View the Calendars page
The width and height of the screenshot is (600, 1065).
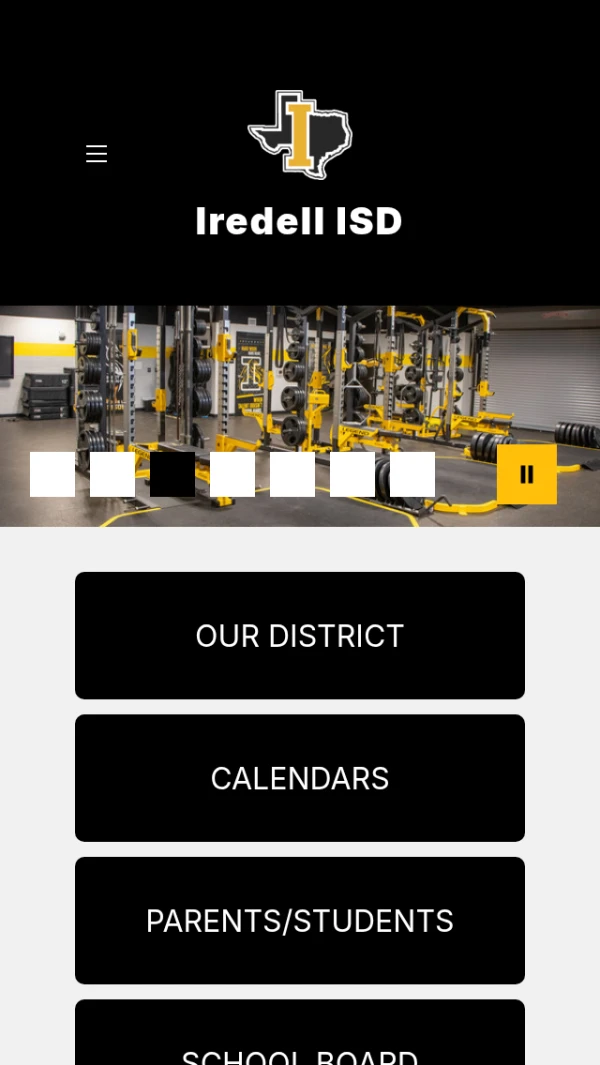click(x=300, y=778)
